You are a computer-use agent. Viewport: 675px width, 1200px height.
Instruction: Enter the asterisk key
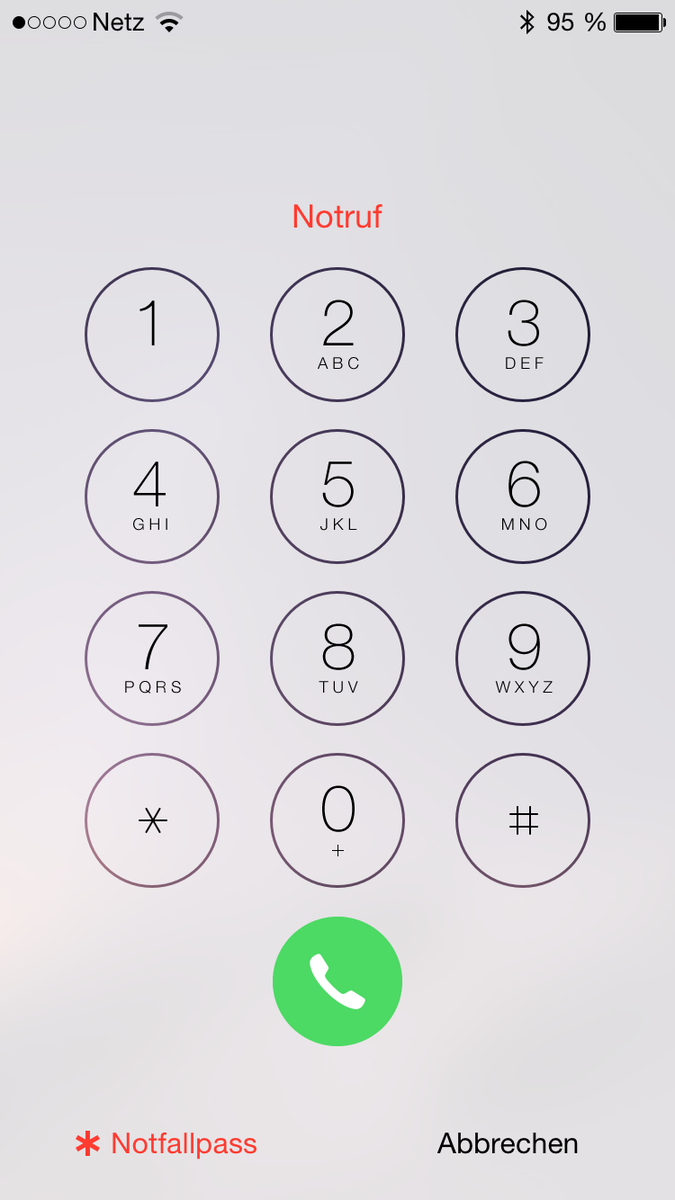click(x=152, y=821)
